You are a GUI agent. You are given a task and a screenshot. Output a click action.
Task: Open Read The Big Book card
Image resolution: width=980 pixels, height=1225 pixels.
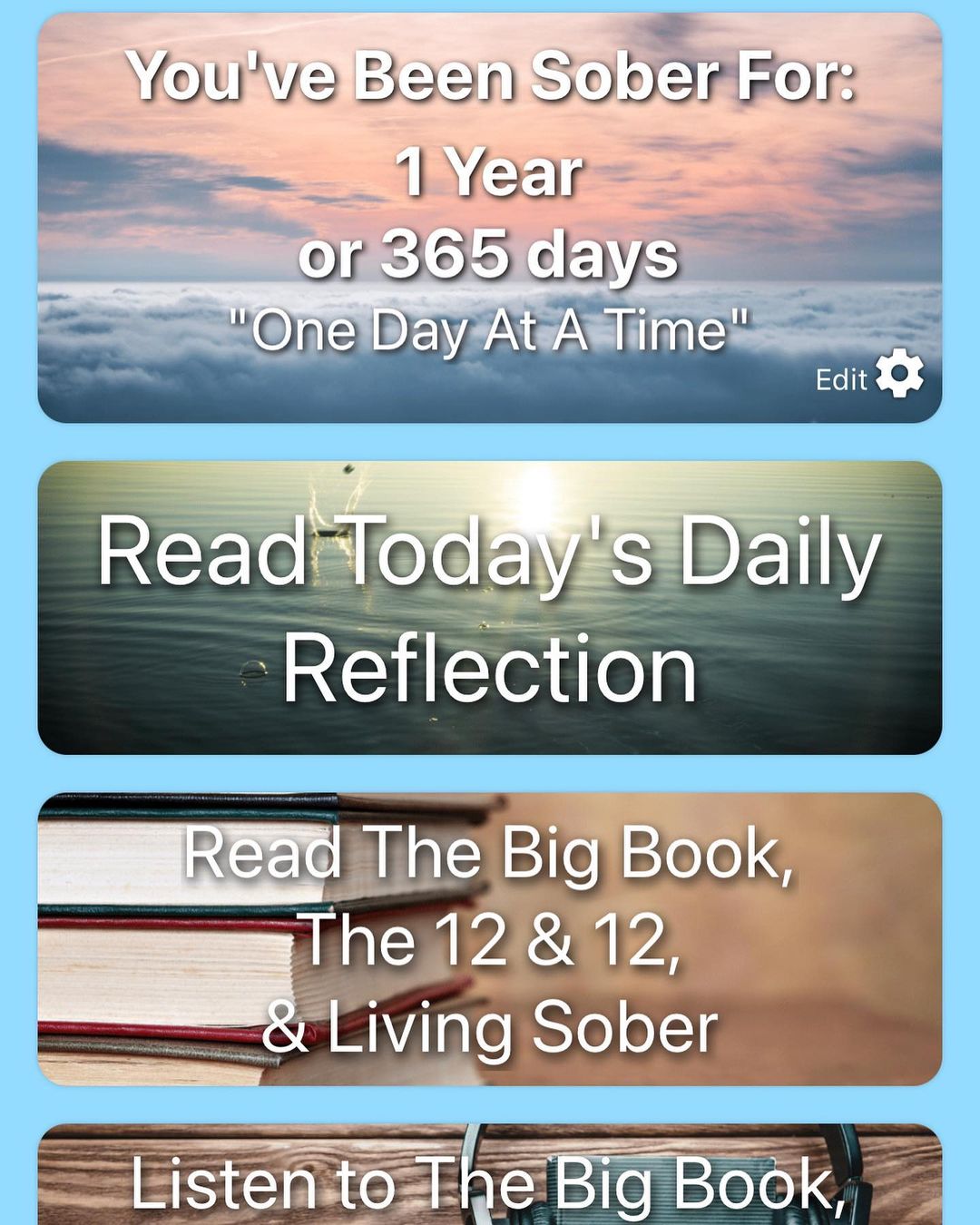[x=490, y=939]
